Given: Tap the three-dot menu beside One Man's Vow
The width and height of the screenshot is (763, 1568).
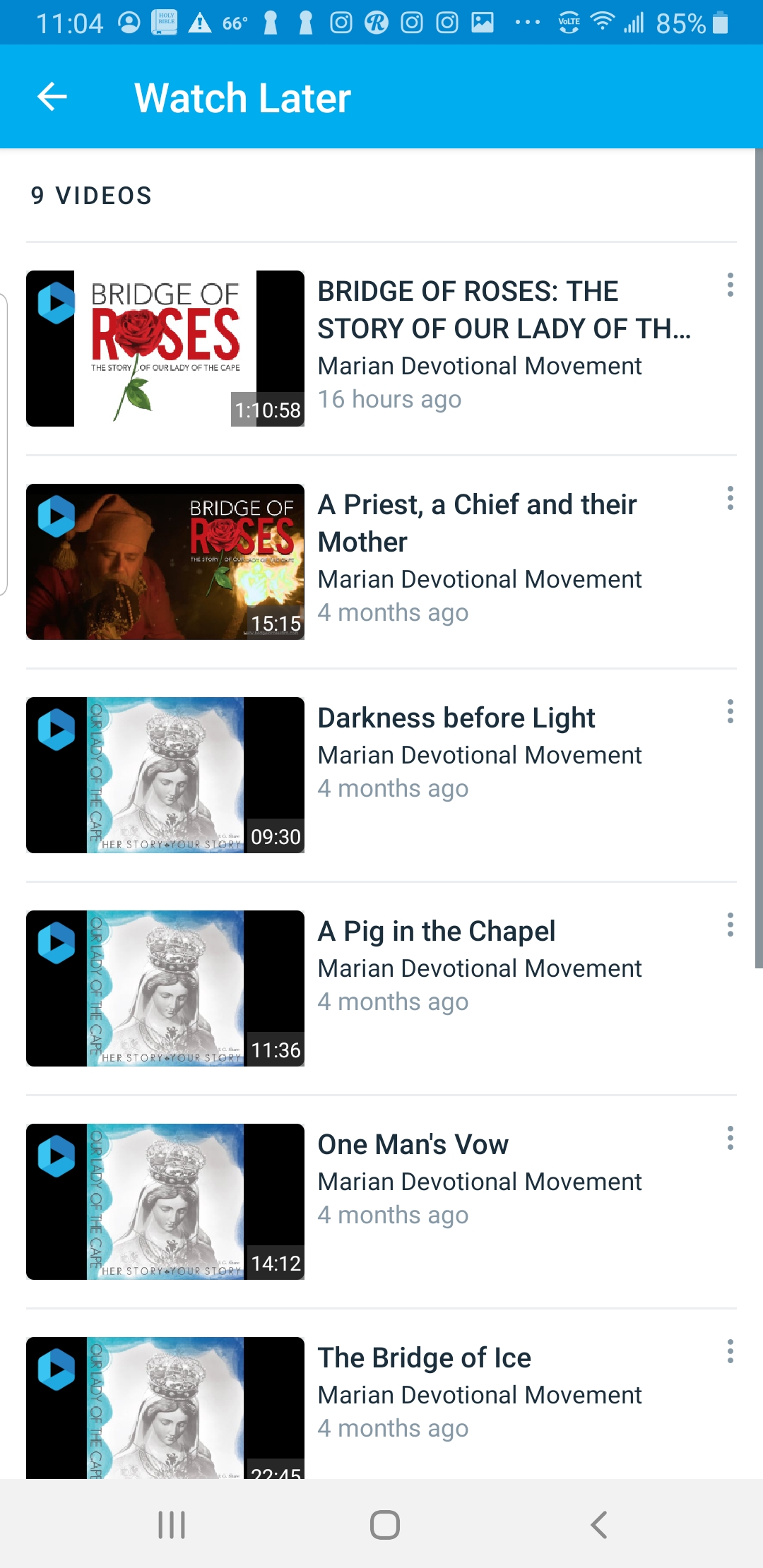Looking at the screenshot, I should (x=730, y=1139).
